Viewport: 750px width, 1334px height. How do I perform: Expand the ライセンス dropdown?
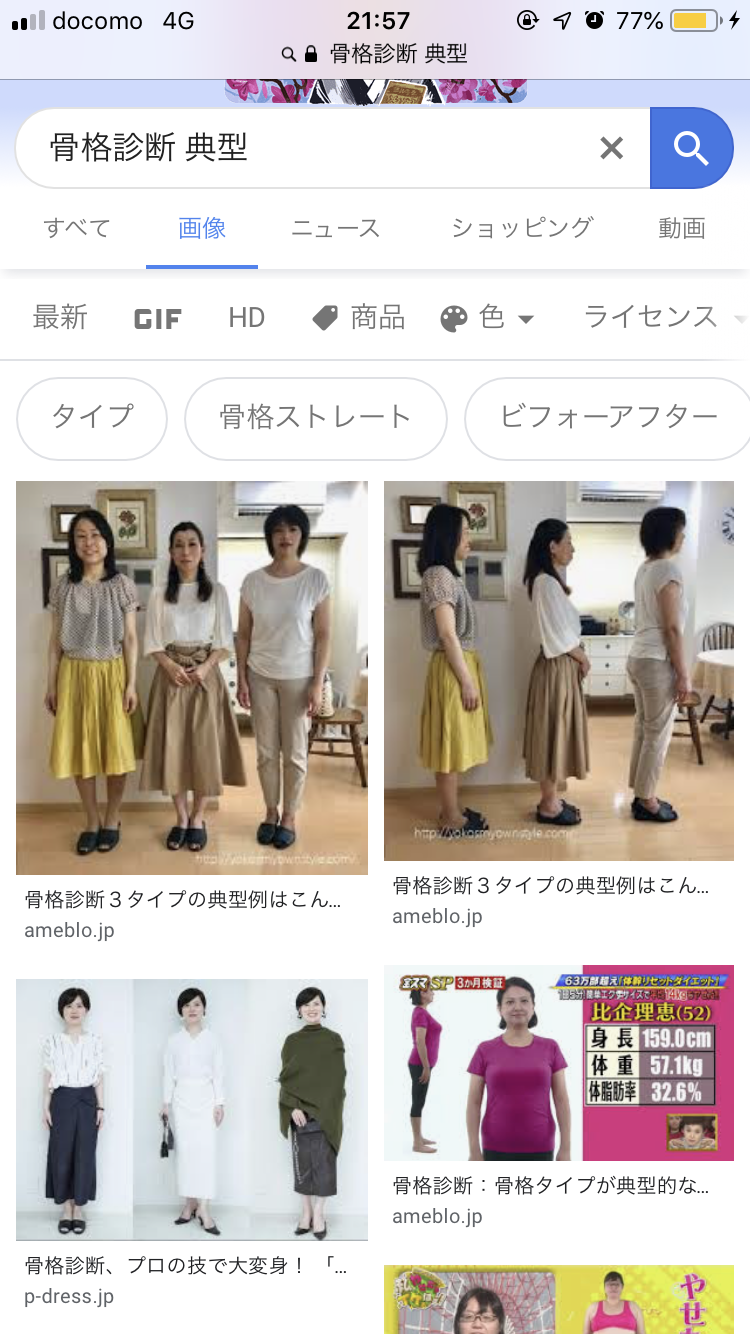653,317
